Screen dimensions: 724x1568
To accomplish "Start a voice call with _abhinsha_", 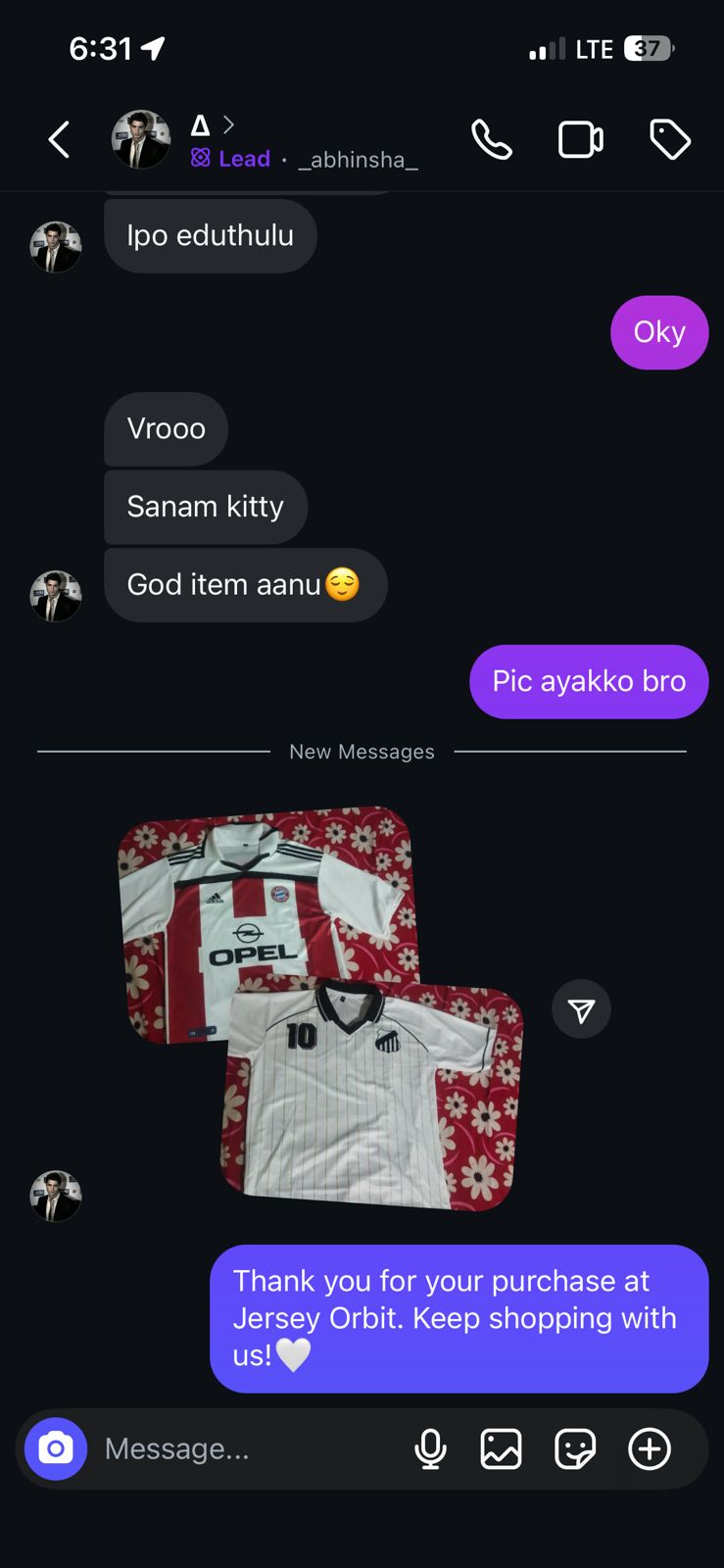I will pos(492,140).
